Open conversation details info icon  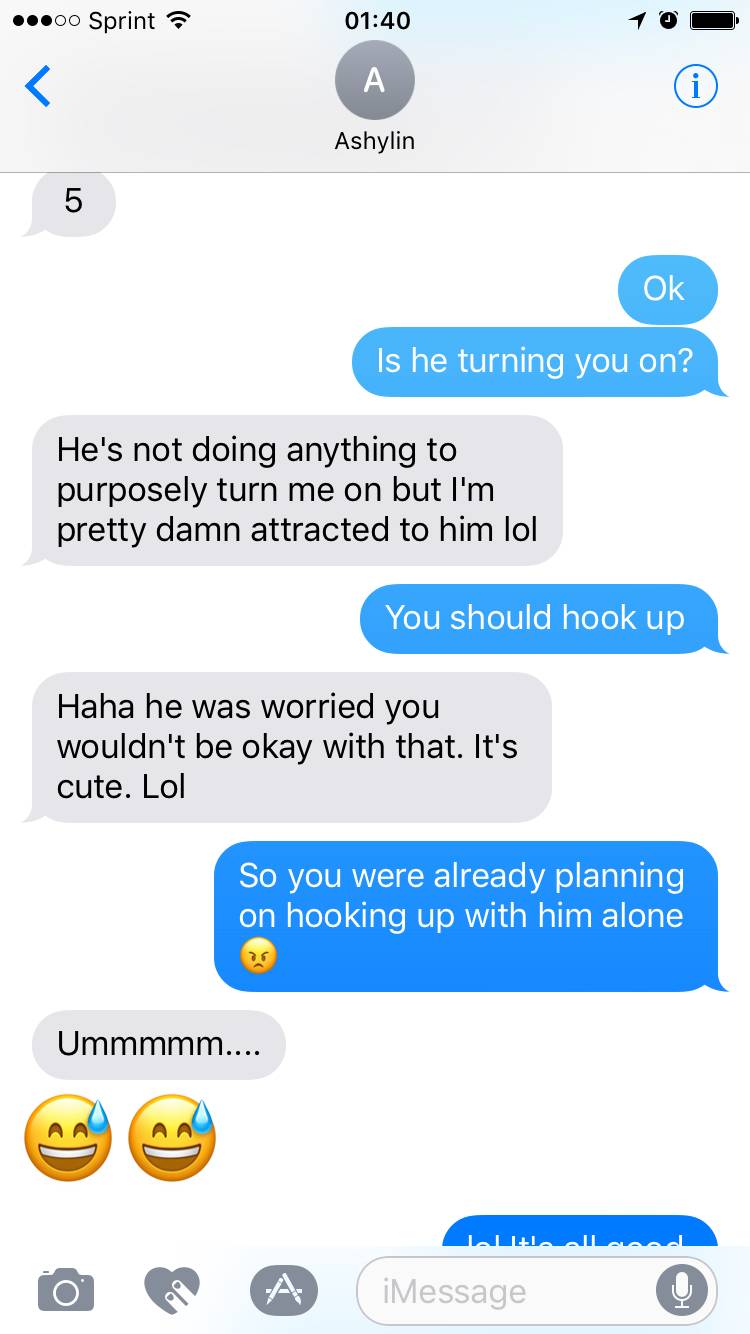(x=695, y=86)
